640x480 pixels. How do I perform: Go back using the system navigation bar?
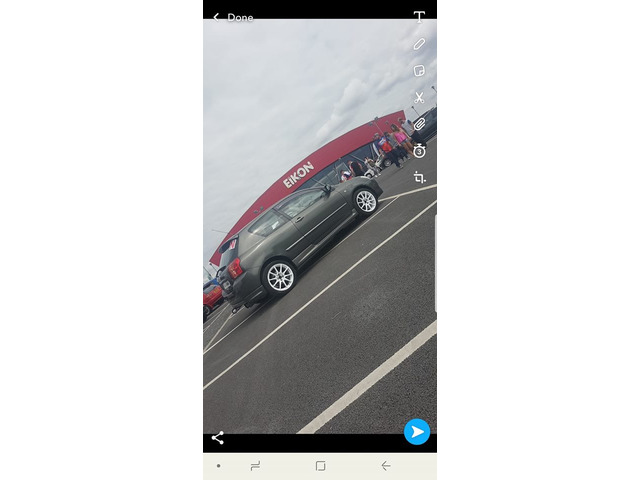click(x=385, y=466)
